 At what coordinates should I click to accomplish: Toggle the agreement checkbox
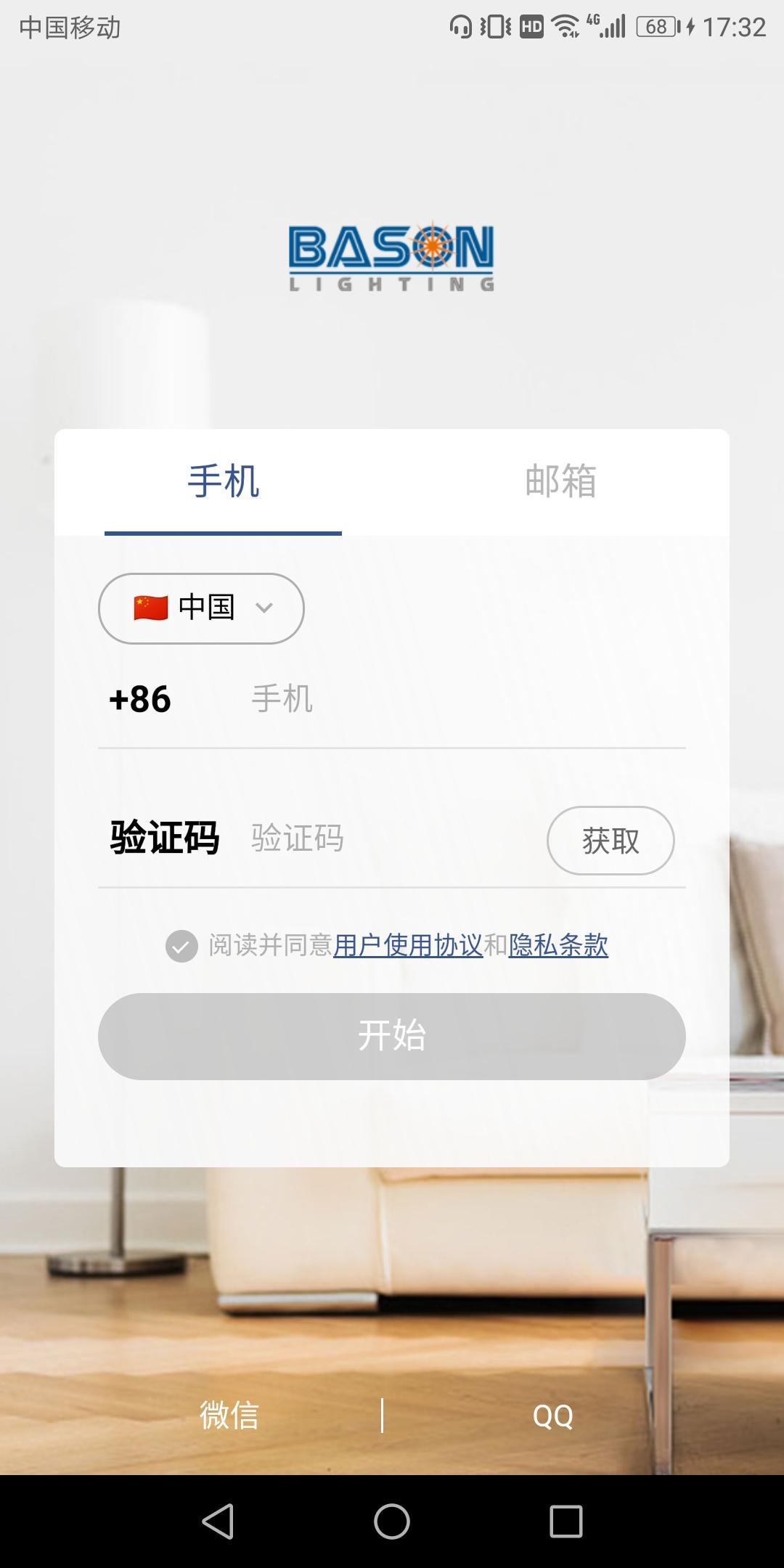click(x=181, y=946)
